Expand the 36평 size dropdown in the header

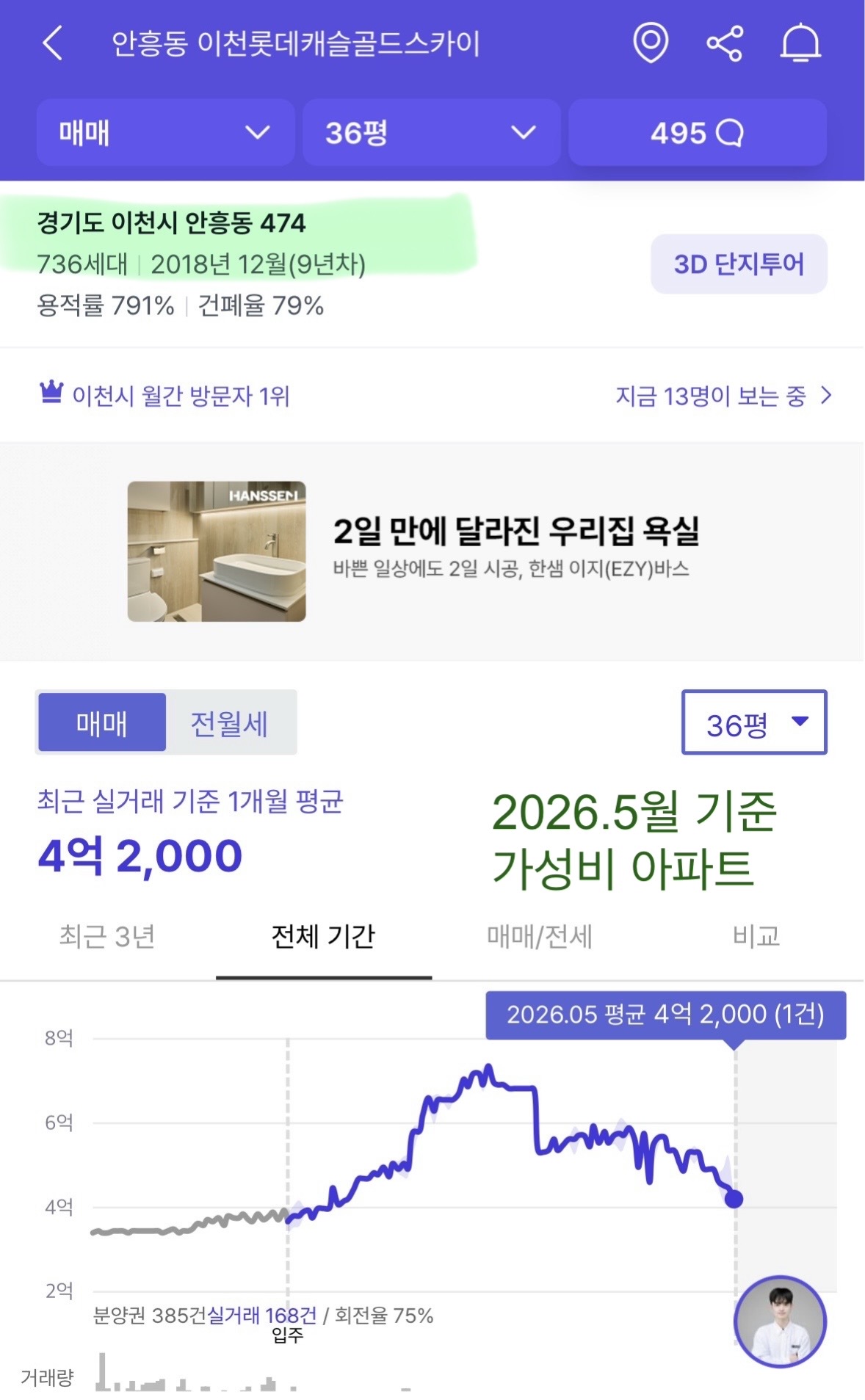pyautogui.click(x=432, y=133)
